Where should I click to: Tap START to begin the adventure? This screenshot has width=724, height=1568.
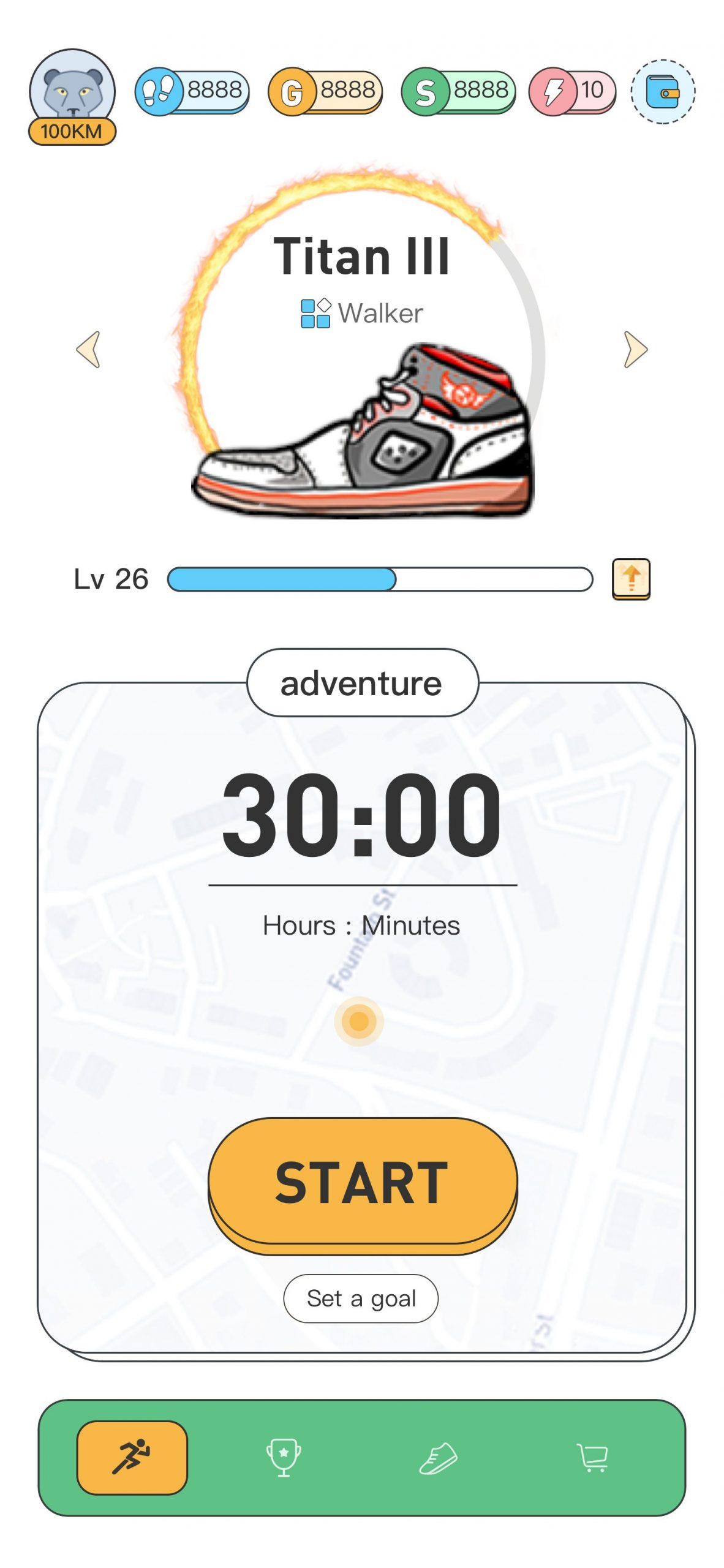coord(362,1182)
